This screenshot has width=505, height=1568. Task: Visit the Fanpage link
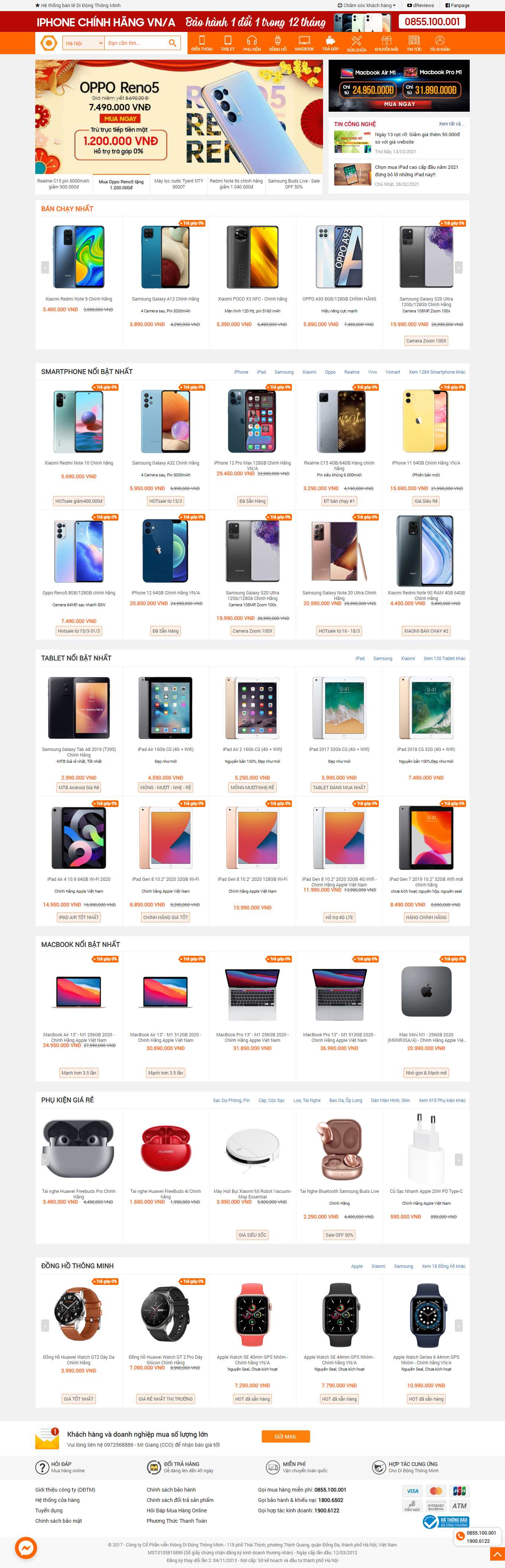coord(457,6)
